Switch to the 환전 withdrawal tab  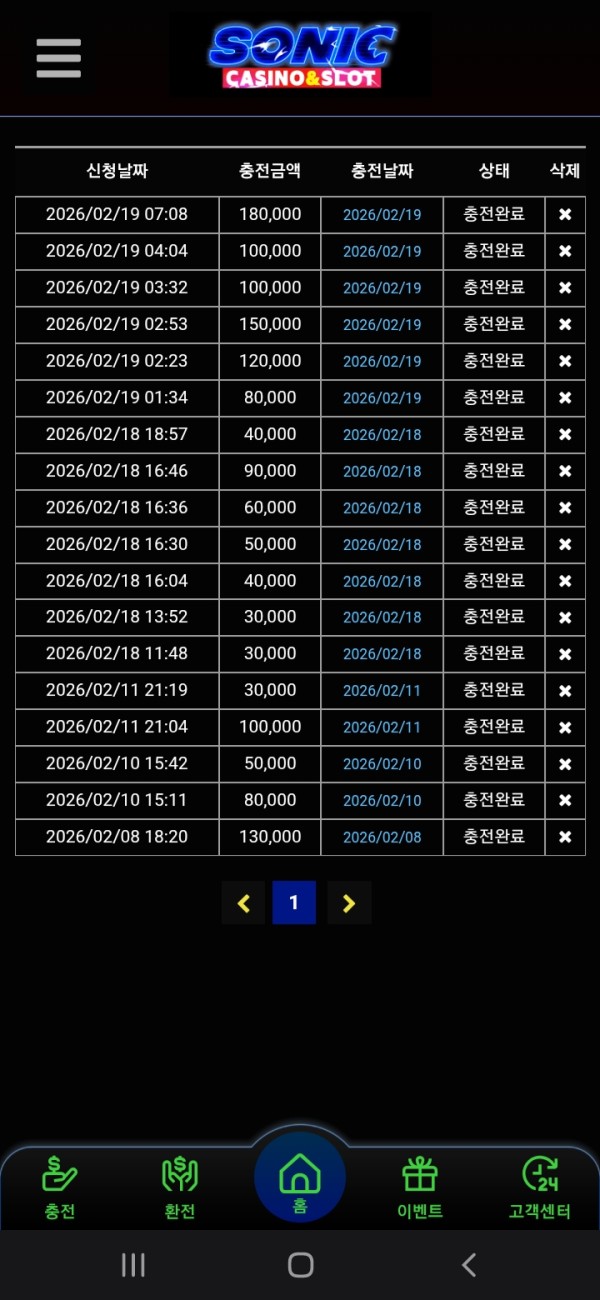[x=180, y=1188]
